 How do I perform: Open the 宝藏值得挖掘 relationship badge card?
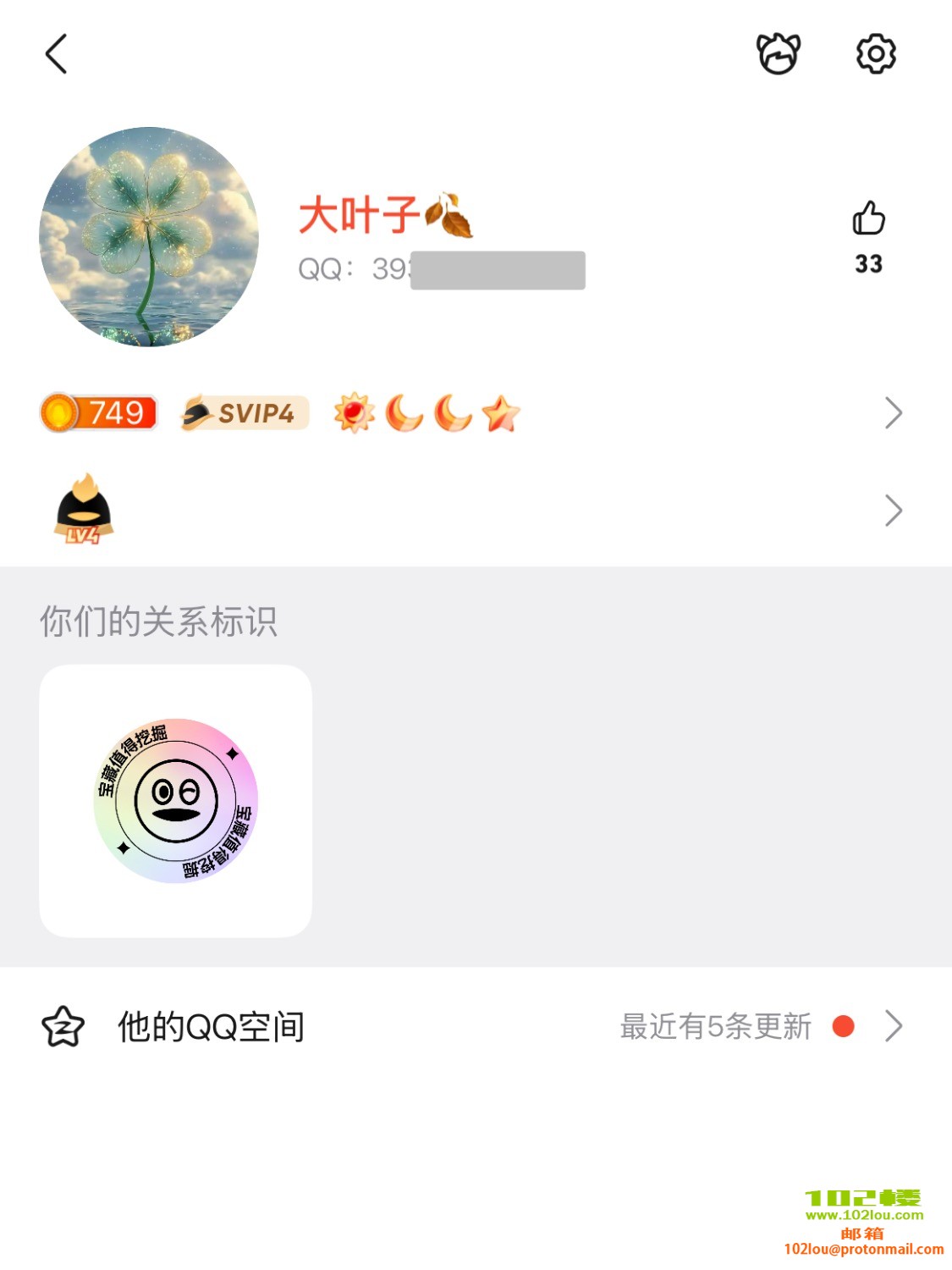[176, 801]
